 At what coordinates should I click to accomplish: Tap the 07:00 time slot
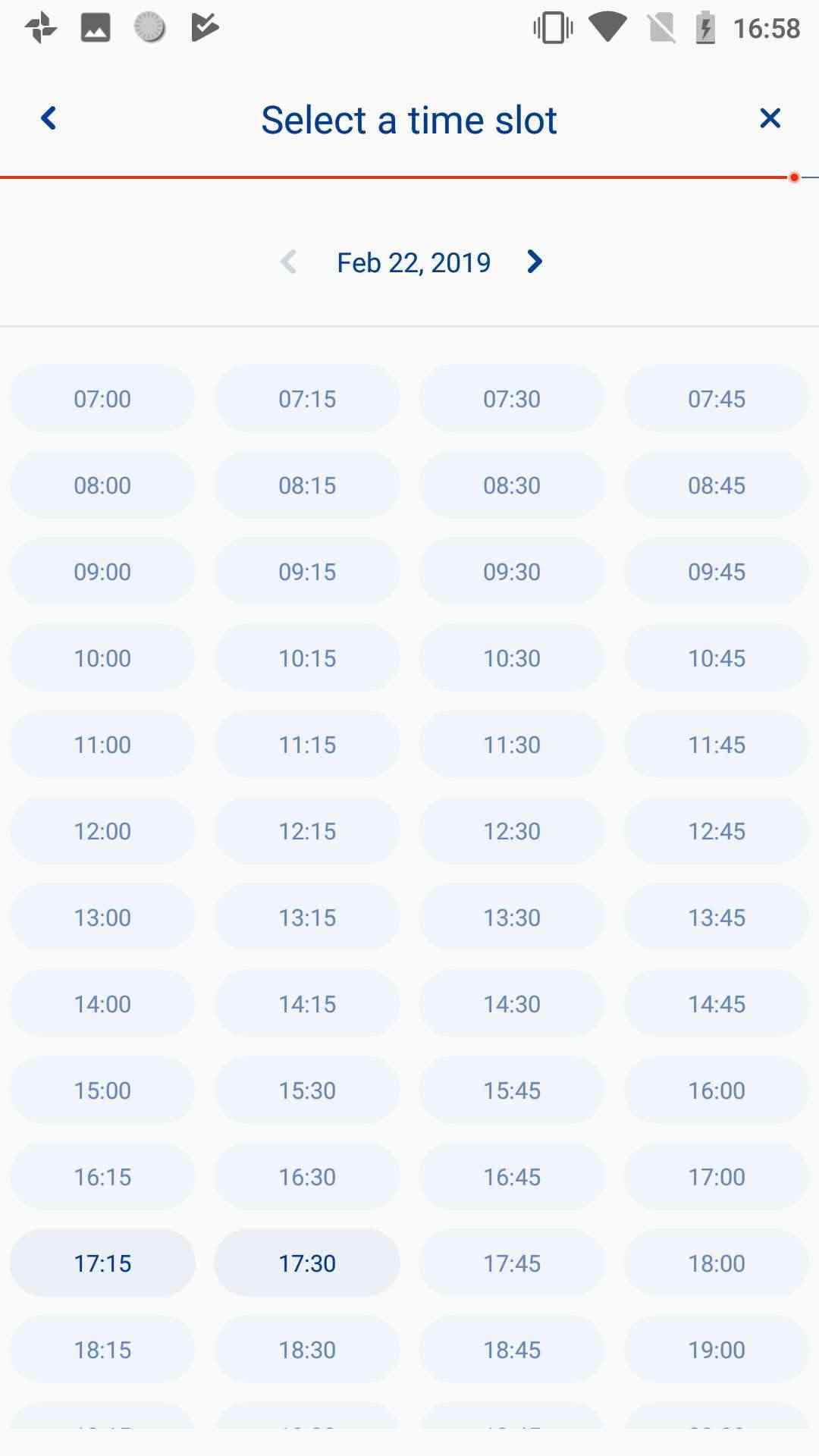coord(102,399)
